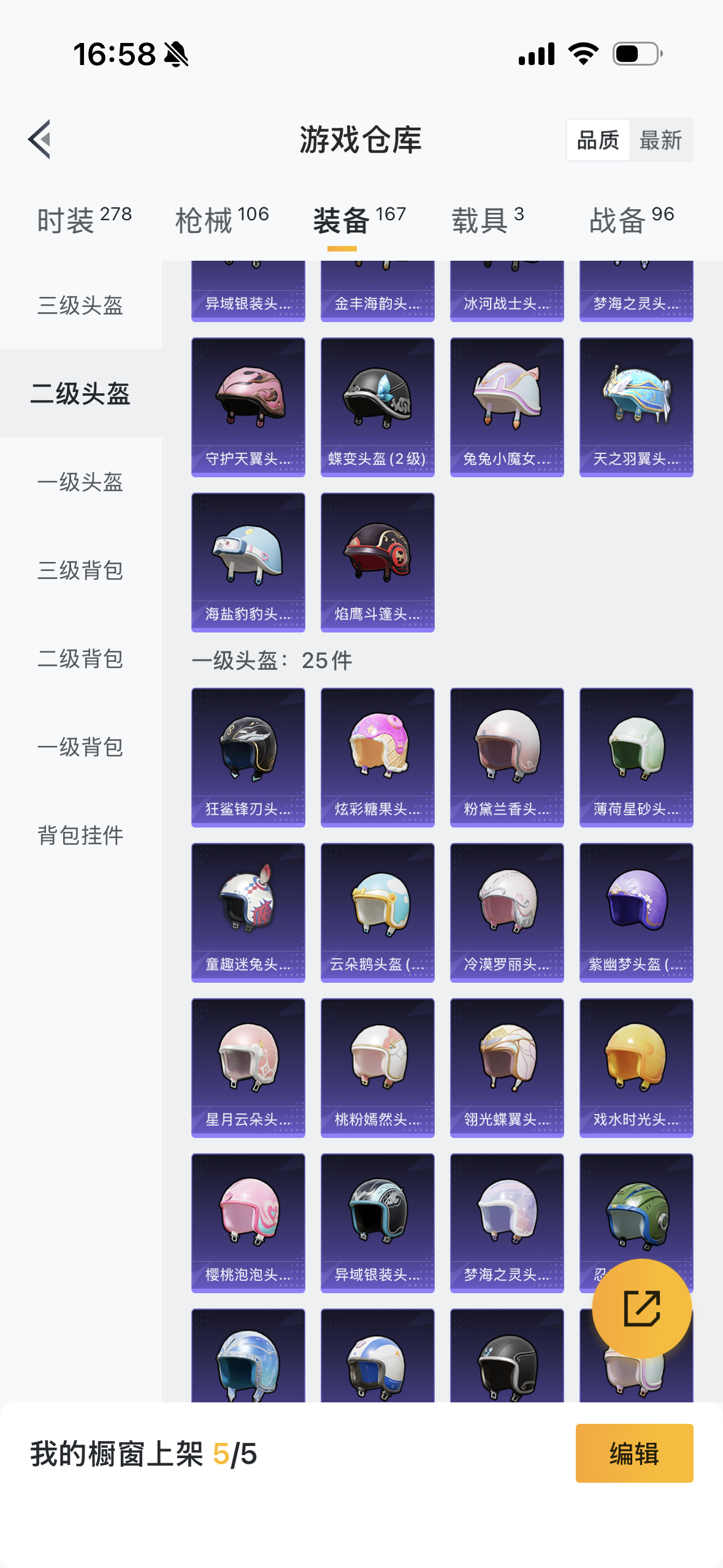
Task: Sort items by 品质
Action: click(x=598, y=140)
